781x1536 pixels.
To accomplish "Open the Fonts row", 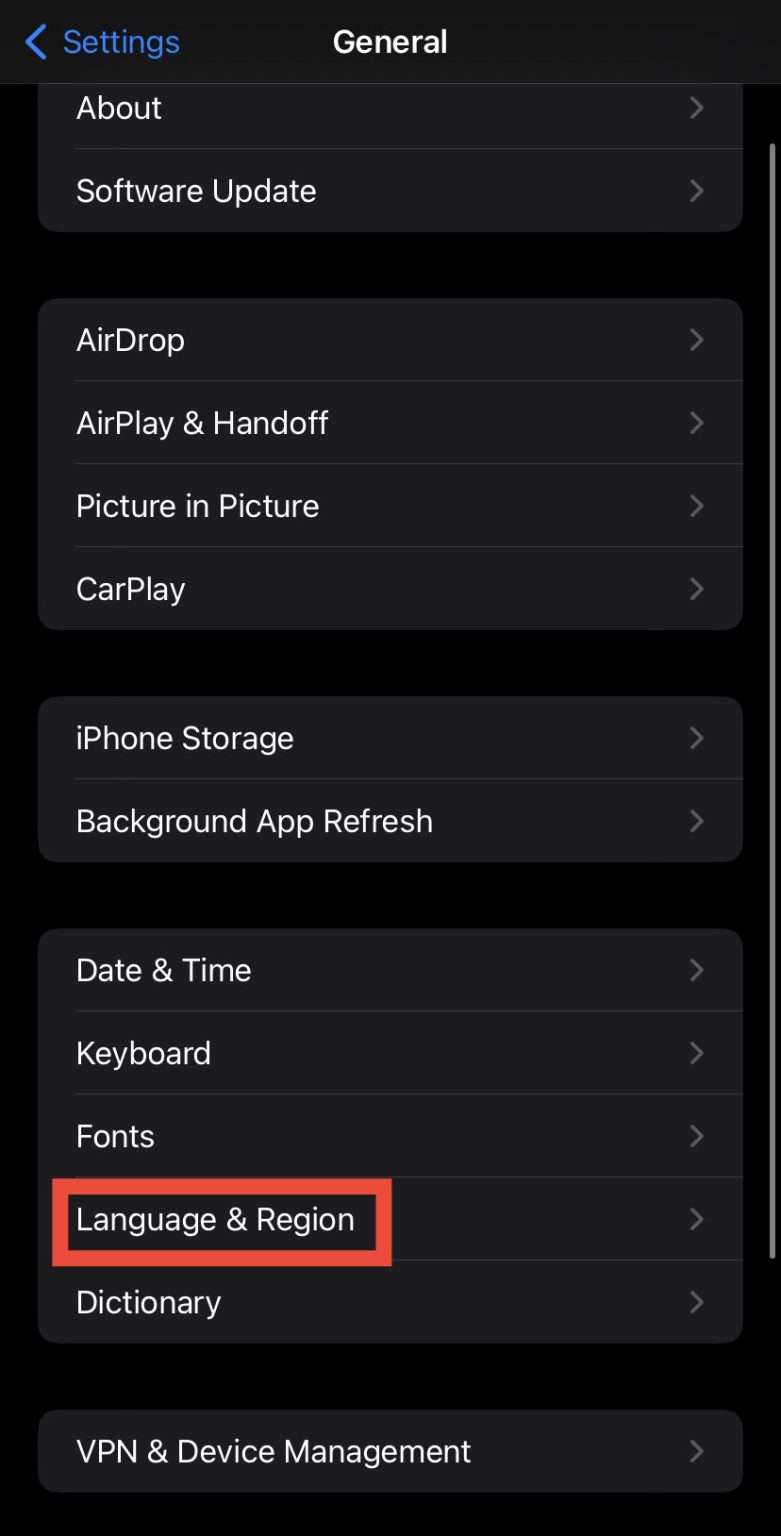I will click(390, 1136).
